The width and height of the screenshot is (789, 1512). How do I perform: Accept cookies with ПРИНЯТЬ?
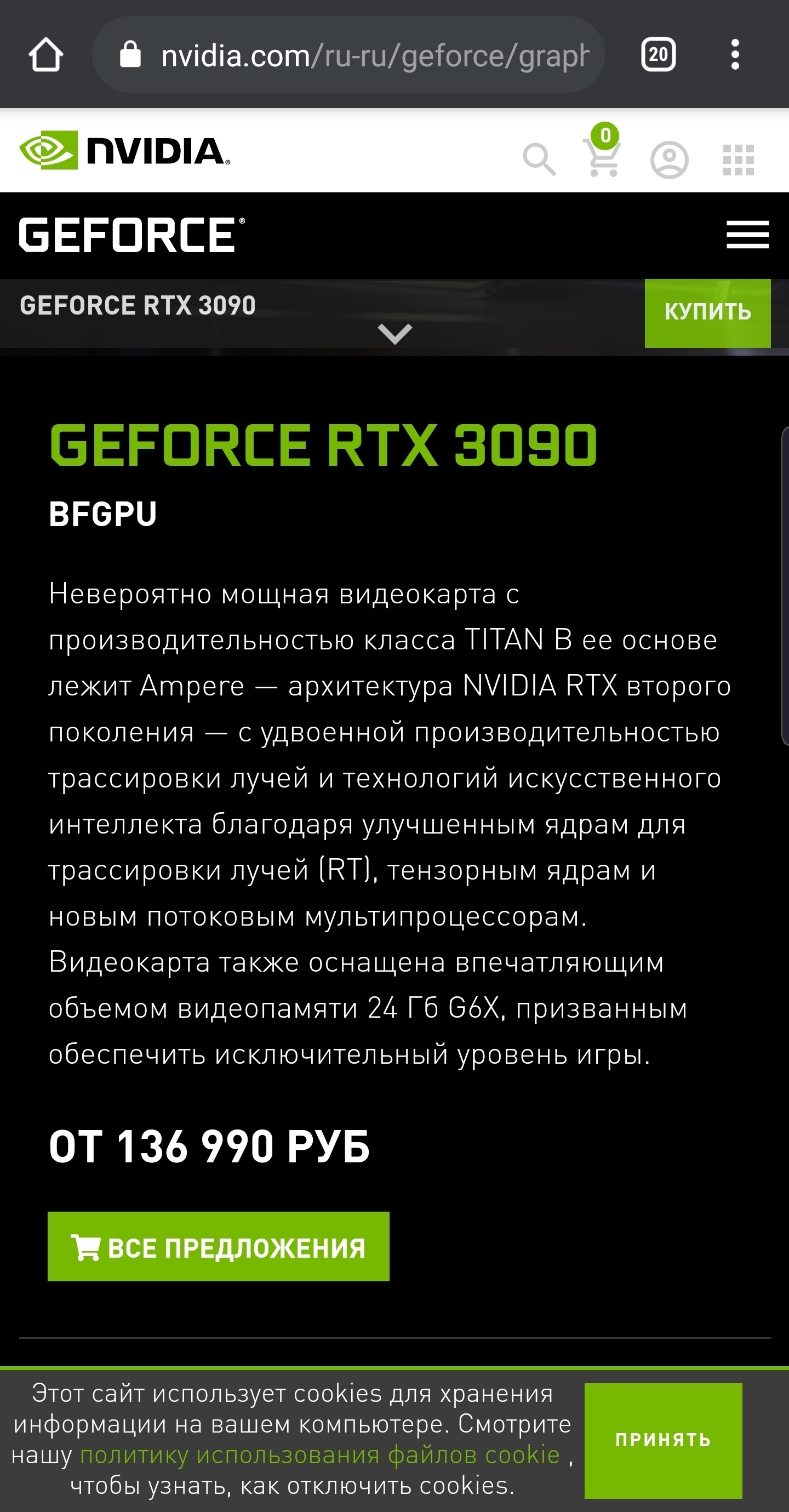point(663,1440)
